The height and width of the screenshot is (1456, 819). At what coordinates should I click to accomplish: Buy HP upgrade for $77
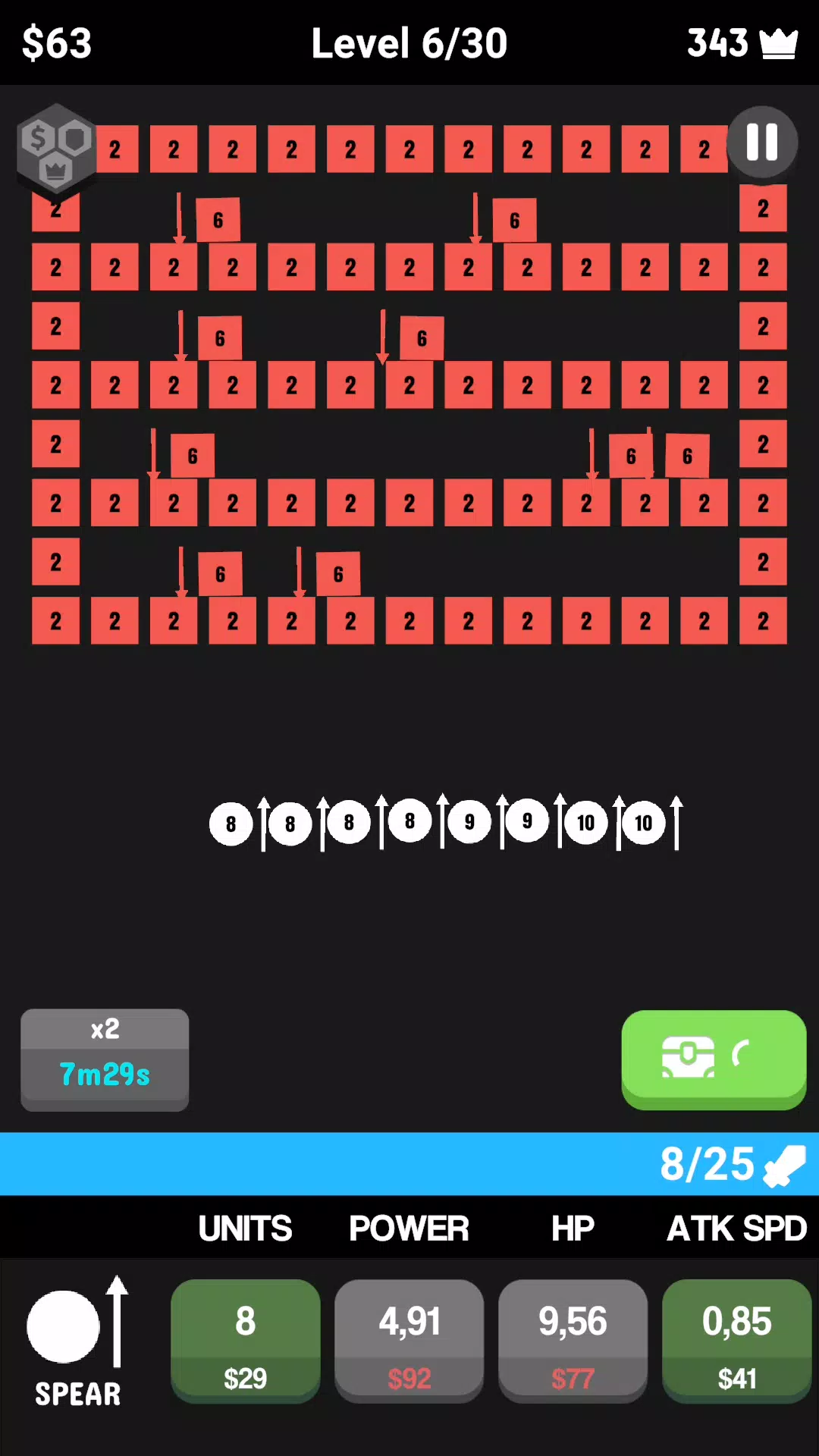[573, 1341]
